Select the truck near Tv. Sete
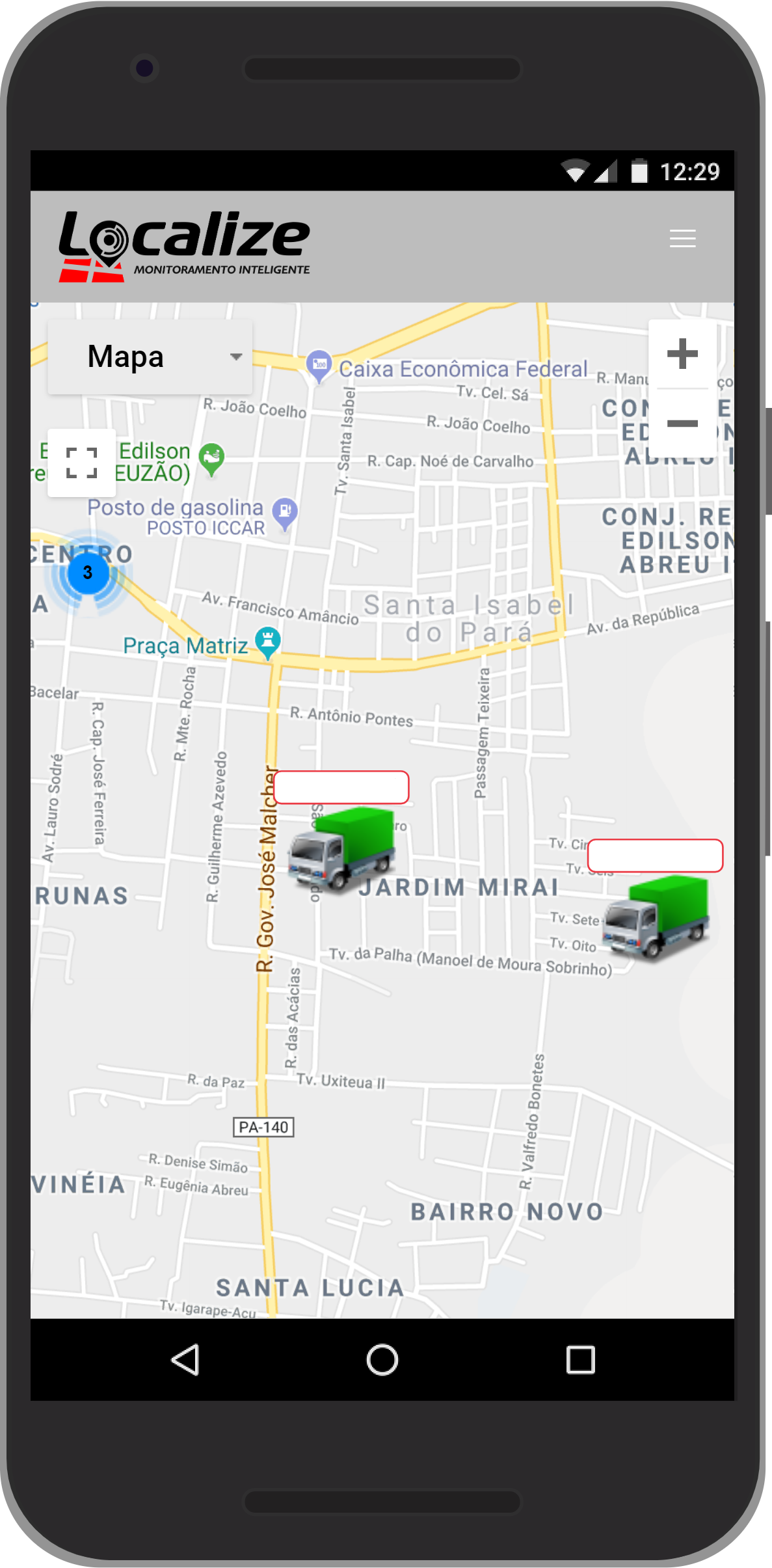 [656, 916]
